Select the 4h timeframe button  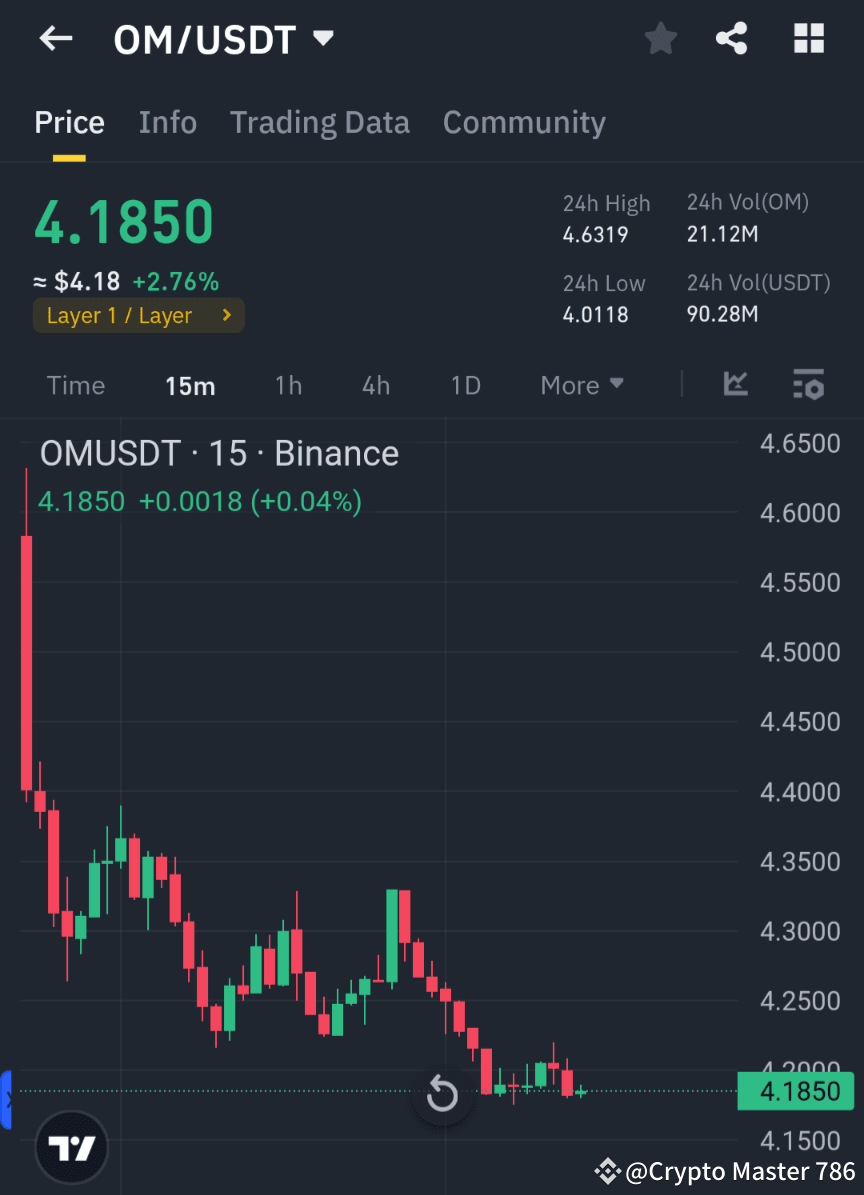click(x=376, y=385)
